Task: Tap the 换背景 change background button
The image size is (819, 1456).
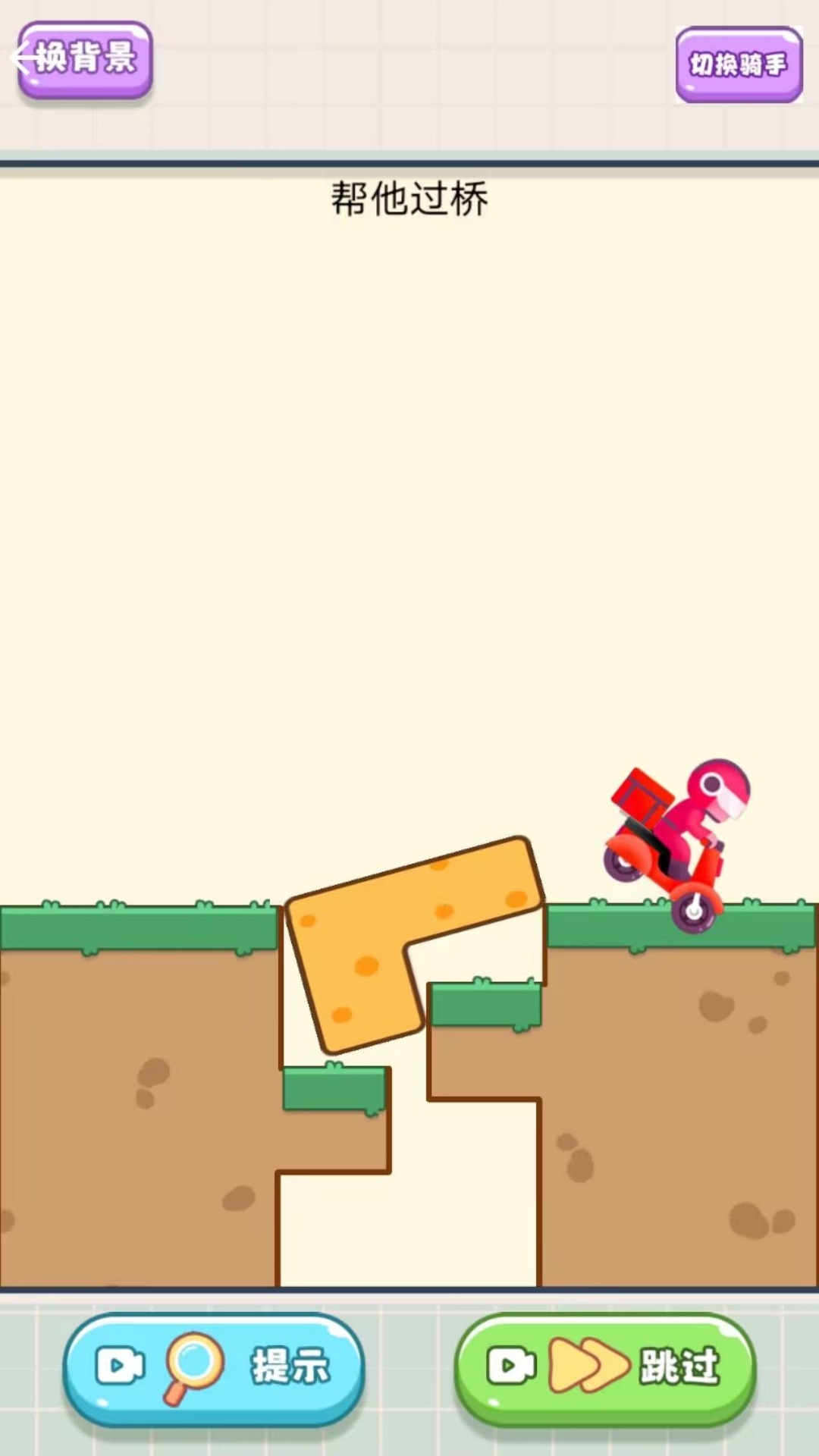Action: pos(86,59)
